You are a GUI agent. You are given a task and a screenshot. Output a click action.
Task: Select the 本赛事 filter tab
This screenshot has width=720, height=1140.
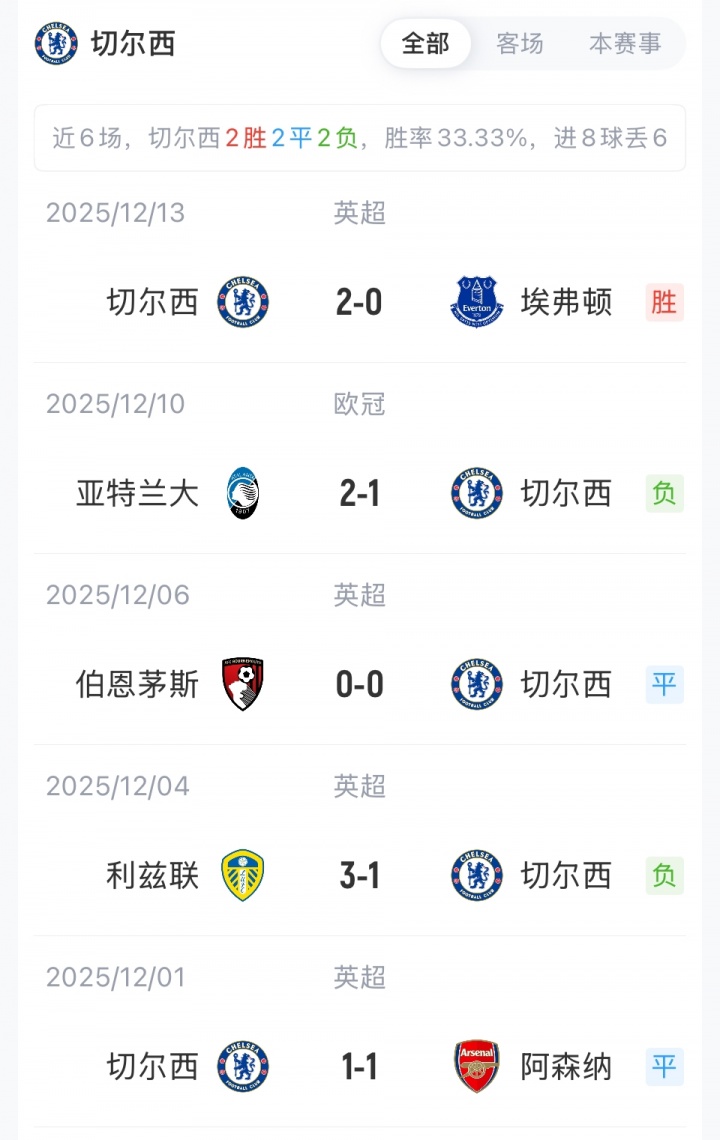[625, 44]
